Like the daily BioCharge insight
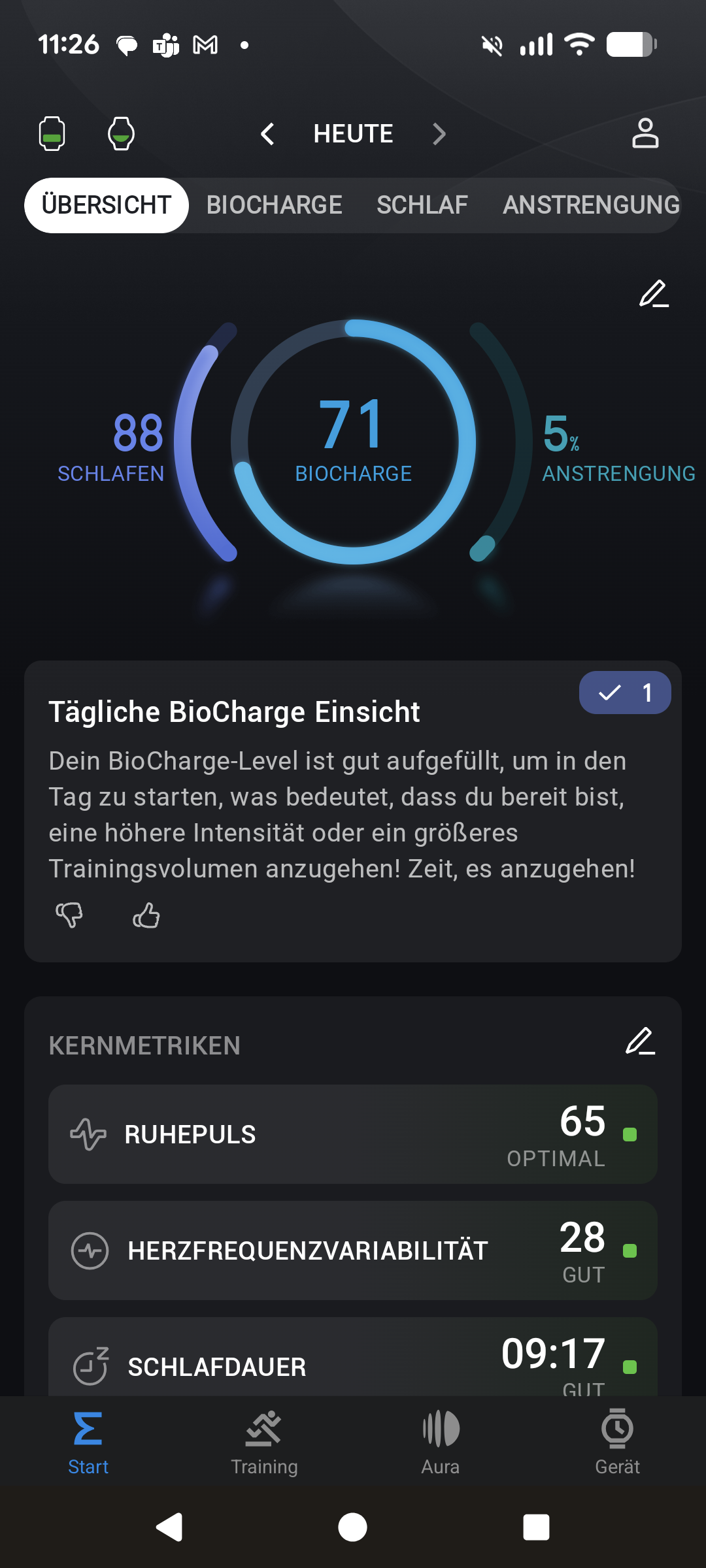706x1568 pixels. pyautogui.click(x=146, y=915)
